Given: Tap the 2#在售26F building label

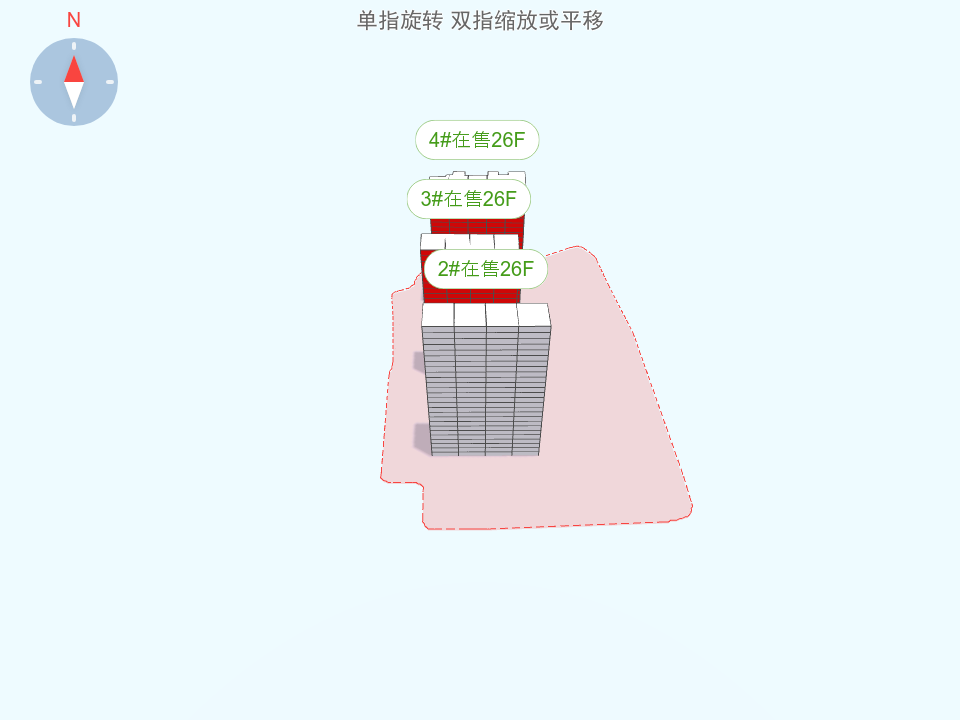Looking at the screenshot, I should click(485, 269).
